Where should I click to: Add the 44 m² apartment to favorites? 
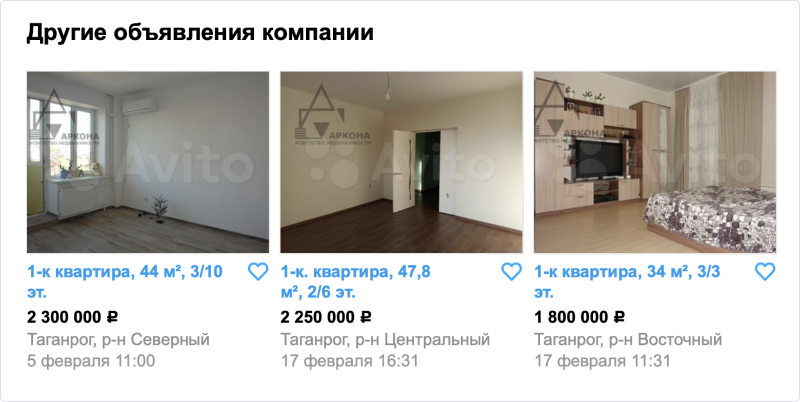click(x=257, y=271)
